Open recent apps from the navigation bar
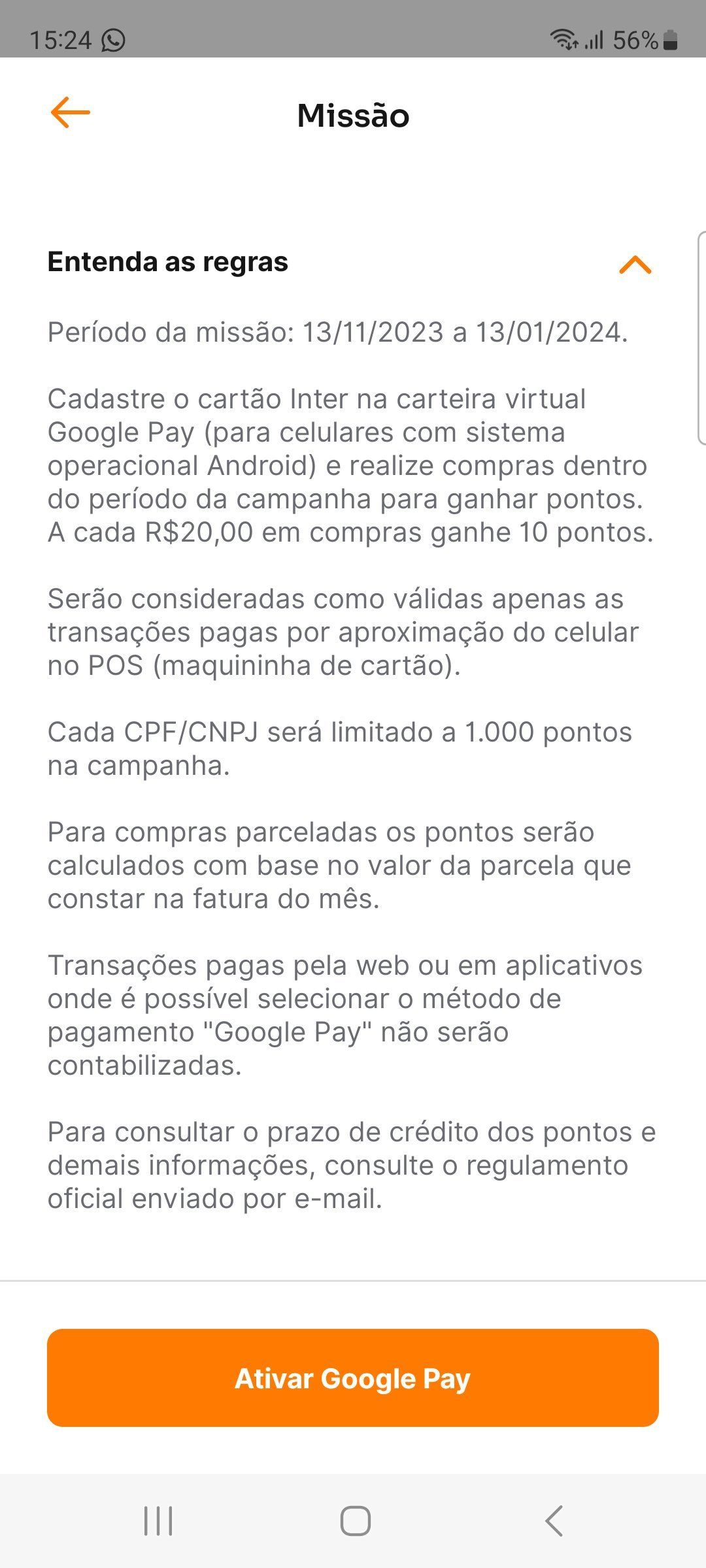Viewport: 706px width, 1568px height. pyautogui.click(x=158, y=1521)
